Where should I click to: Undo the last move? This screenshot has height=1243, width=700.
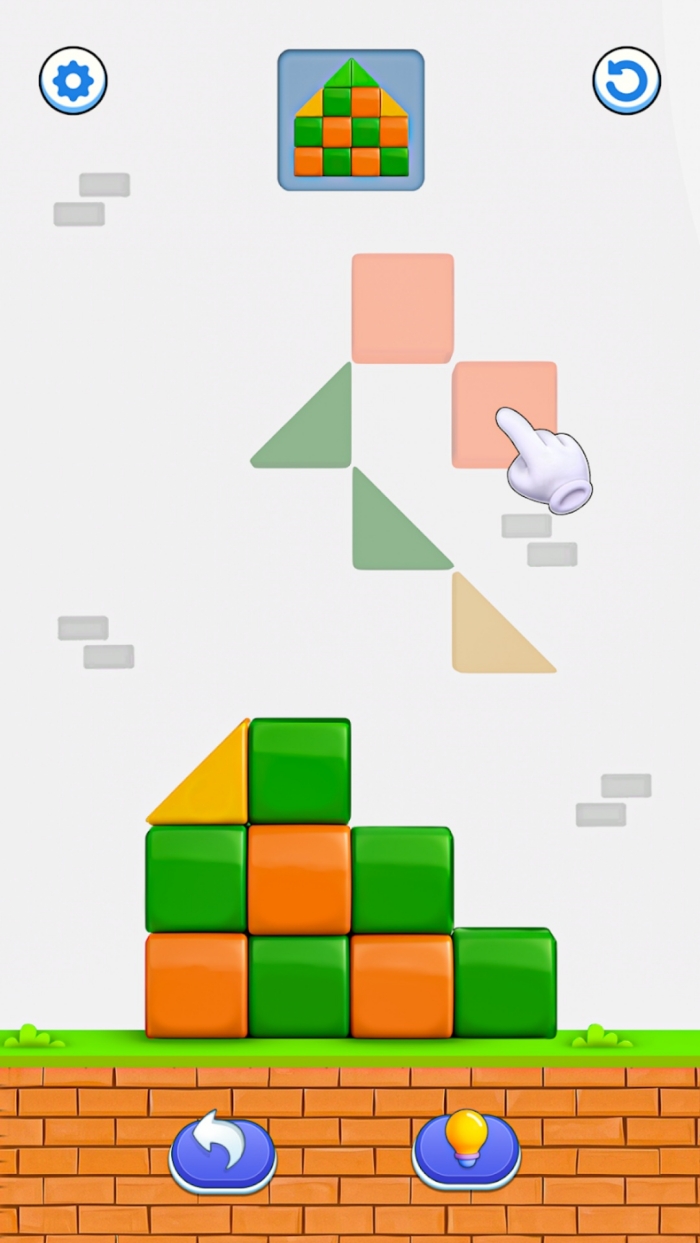point(222,1153)
